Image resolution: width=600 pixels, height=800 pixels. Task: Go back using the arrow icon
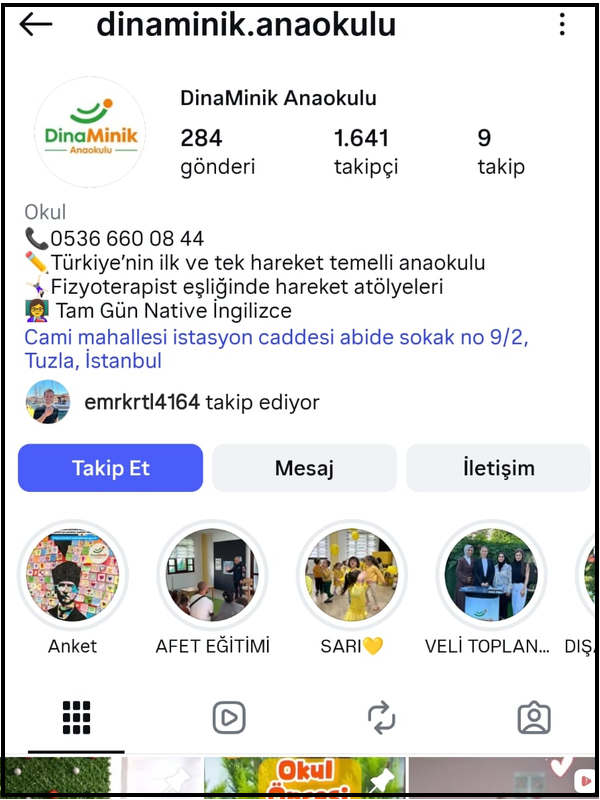(x=36, y=25)
